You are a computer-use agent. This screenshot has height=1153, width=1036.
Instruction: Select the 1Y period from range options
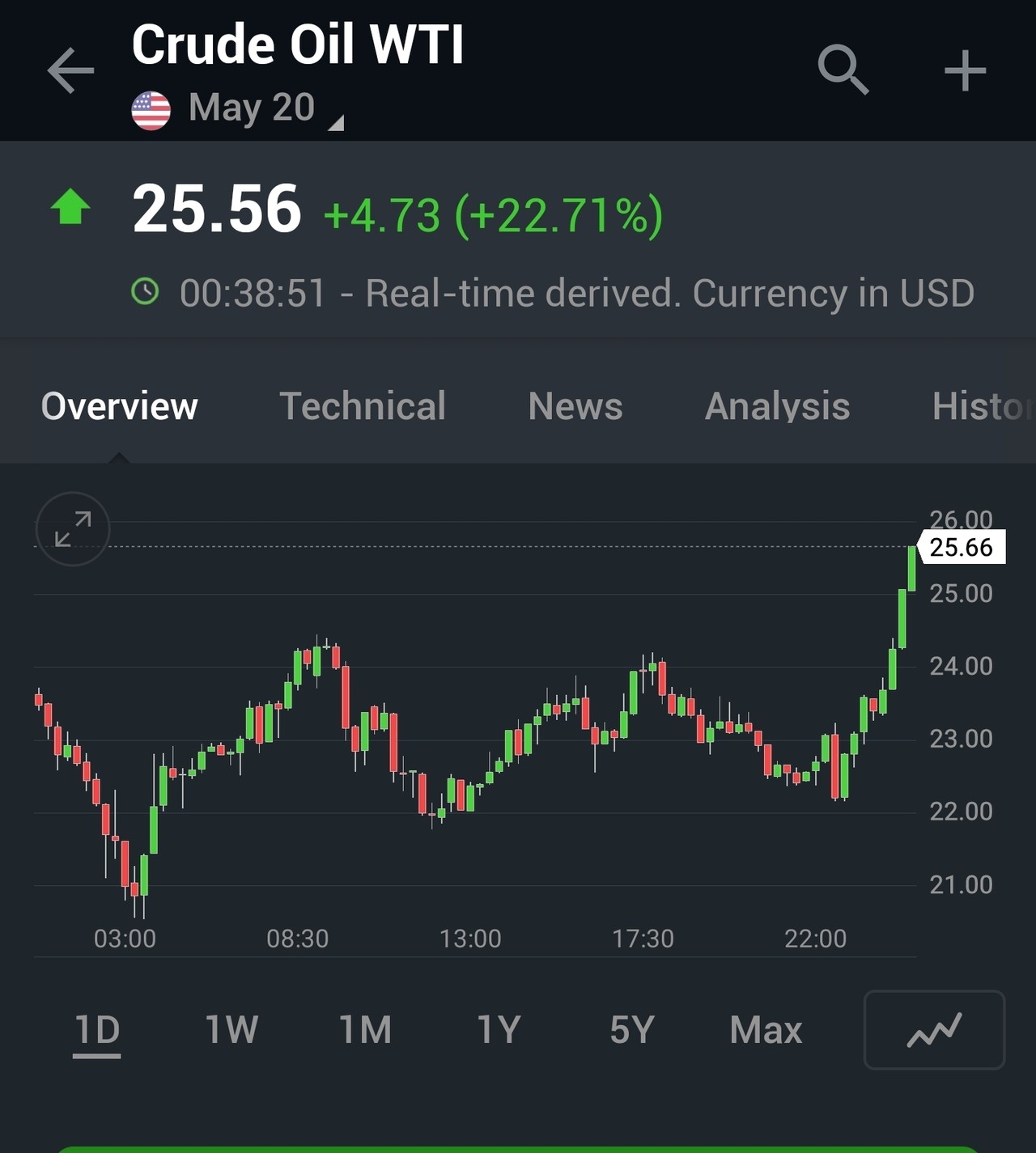click(x=498, y=1029)
